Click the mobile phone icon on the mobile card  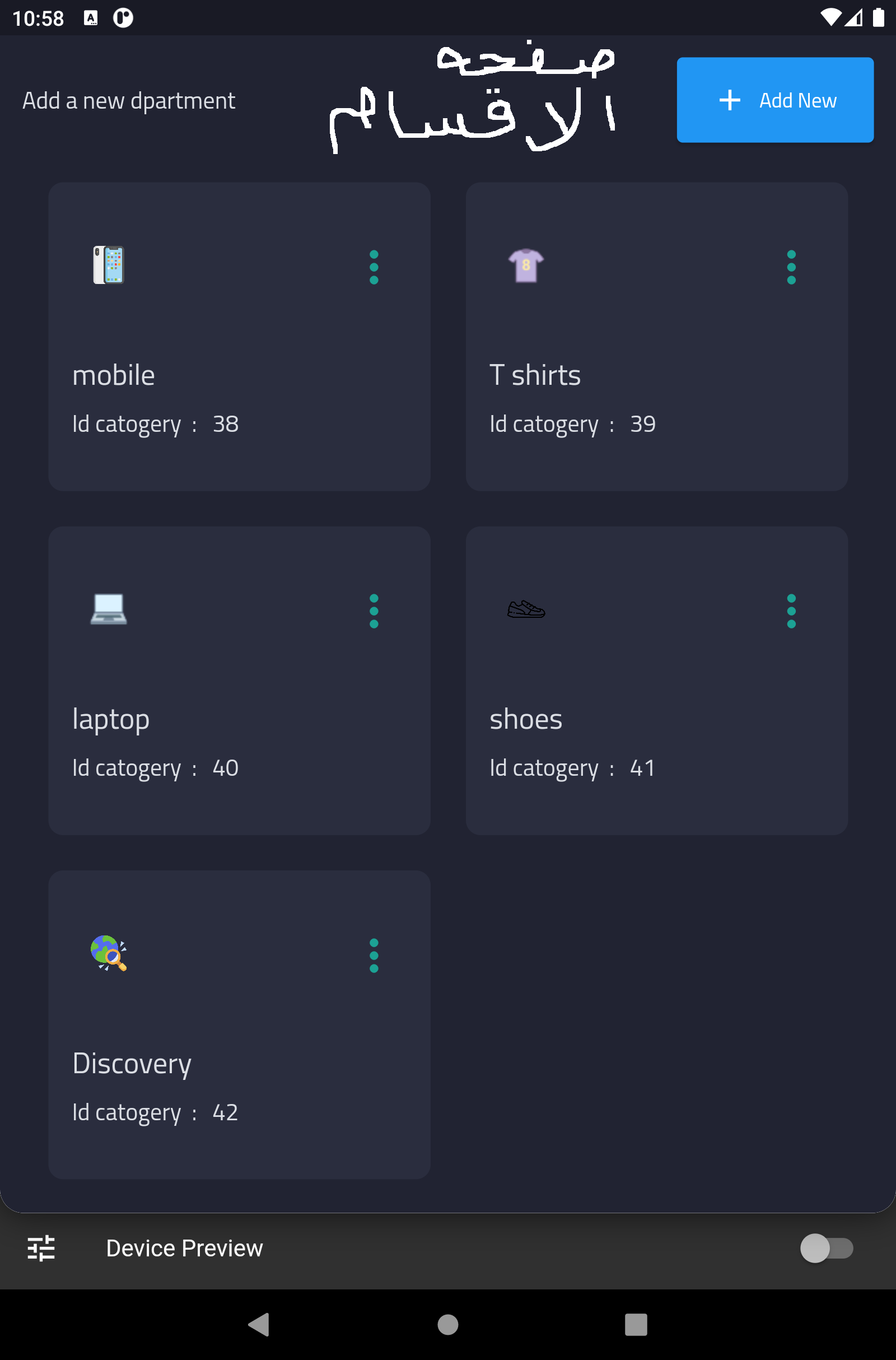tap(109, 265)
